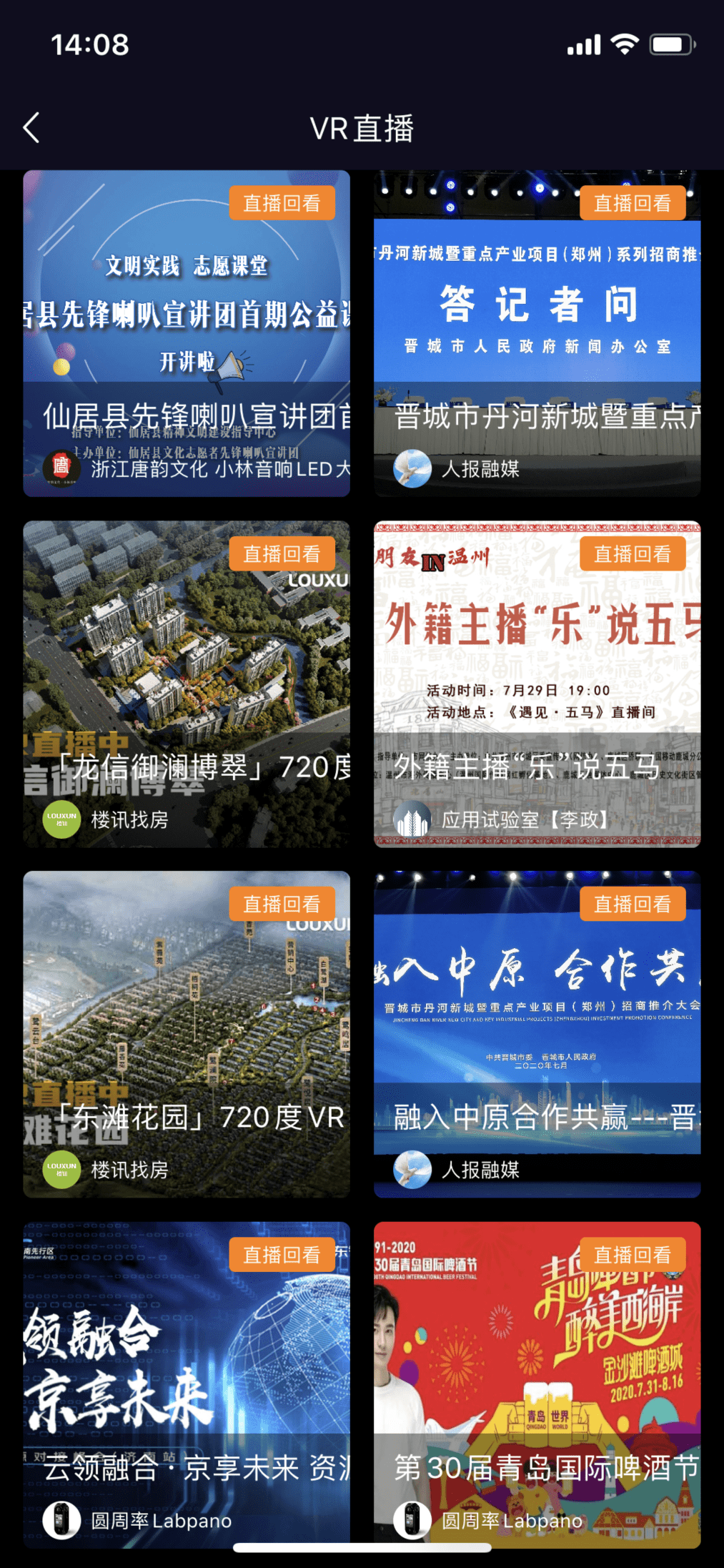Image resolution: width=724 pixels, height=1568 pixels.
Task: Tap 直播回看 badge on 答记者问 stream
Action: [x=632, y=202]
